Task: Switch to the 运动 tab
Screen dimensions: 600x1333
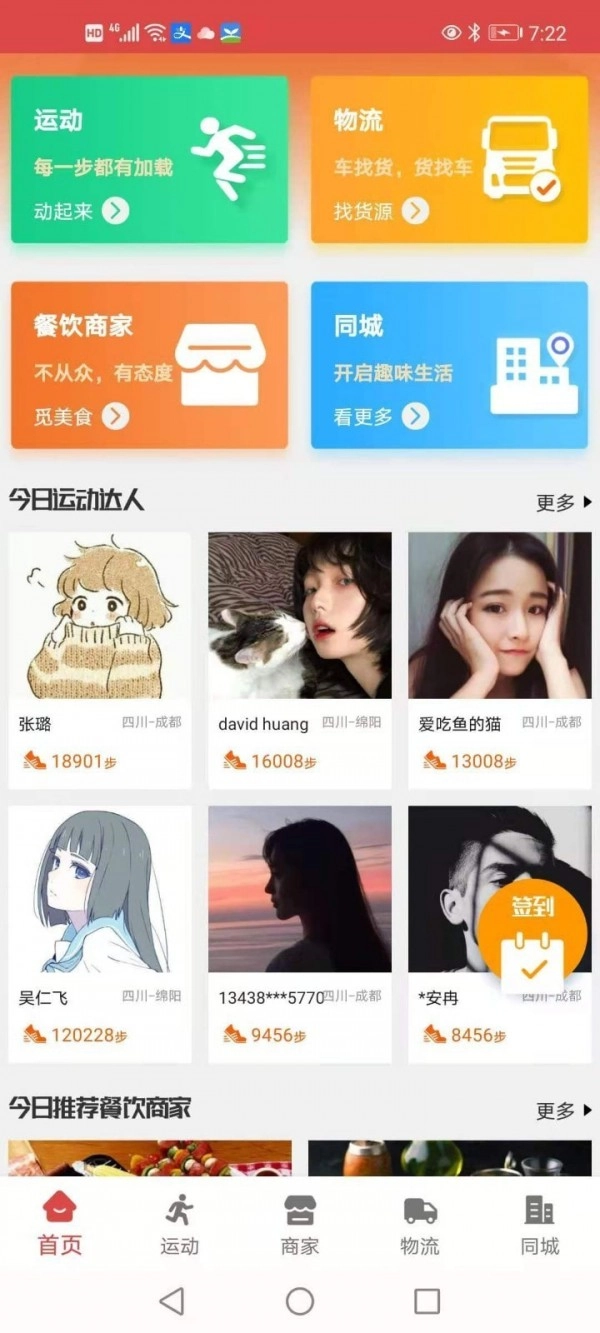Action: click(x=180, y=1225)
